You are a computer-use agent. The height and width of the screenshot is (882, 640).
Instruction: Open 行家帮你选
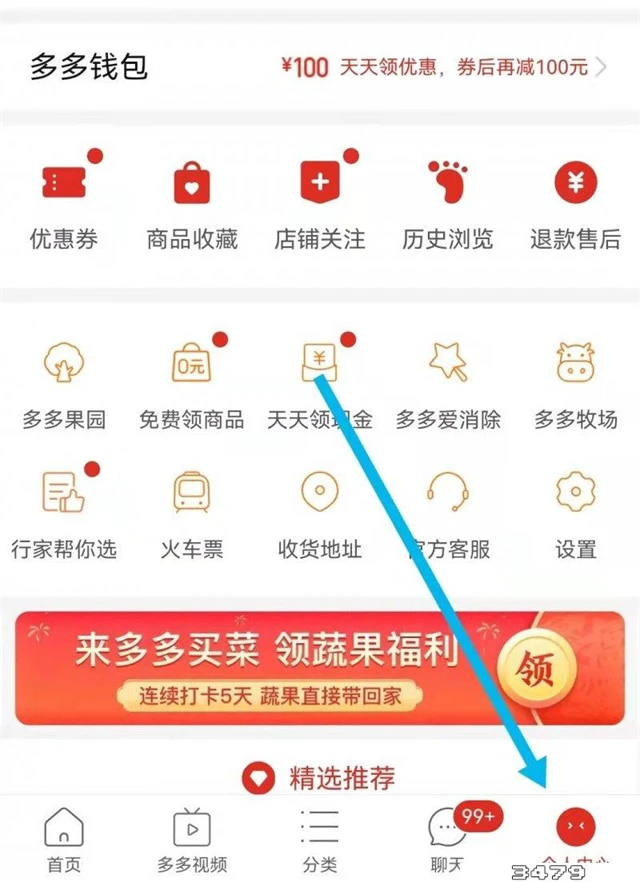pyautogui.click(x=64, y=512)
